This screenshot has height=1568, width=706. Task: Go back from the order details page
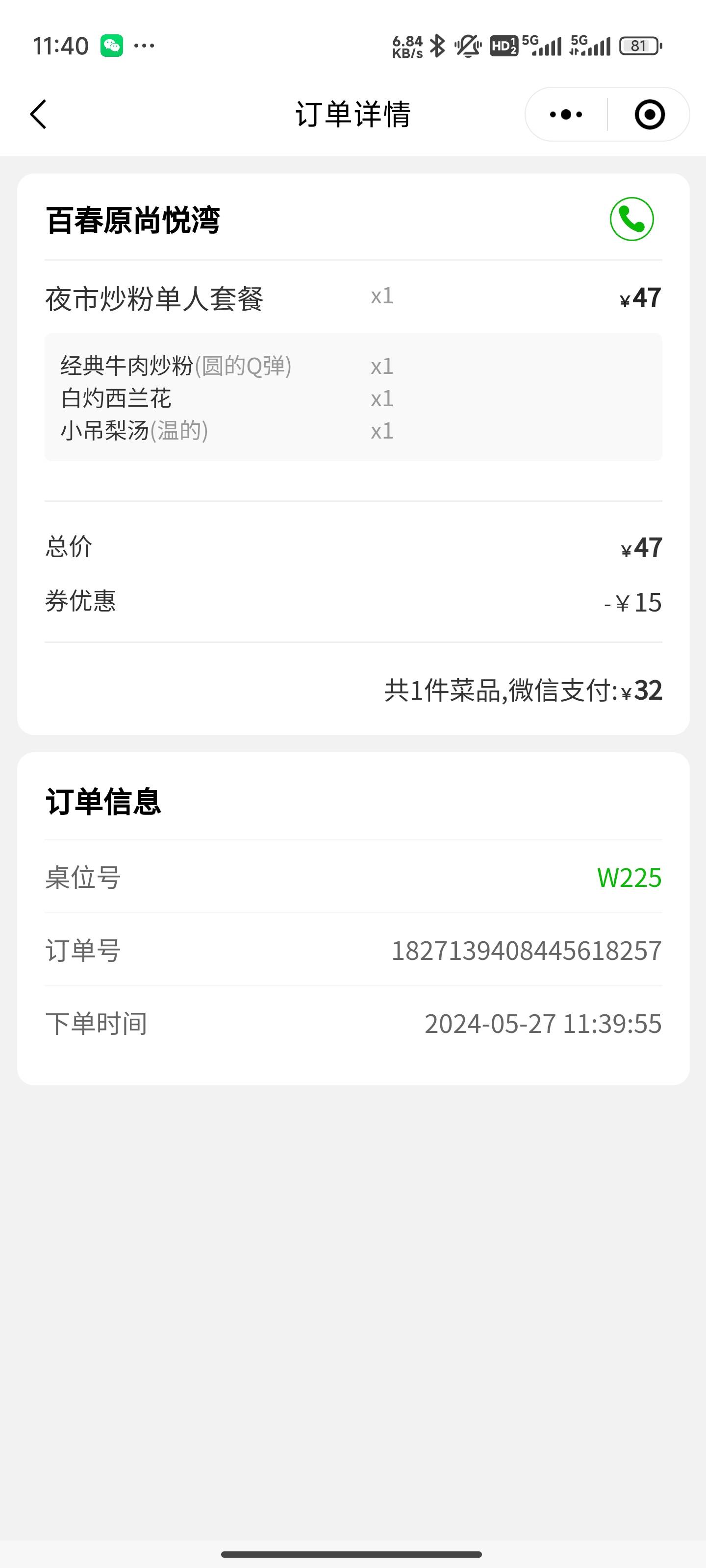[38, 115]
